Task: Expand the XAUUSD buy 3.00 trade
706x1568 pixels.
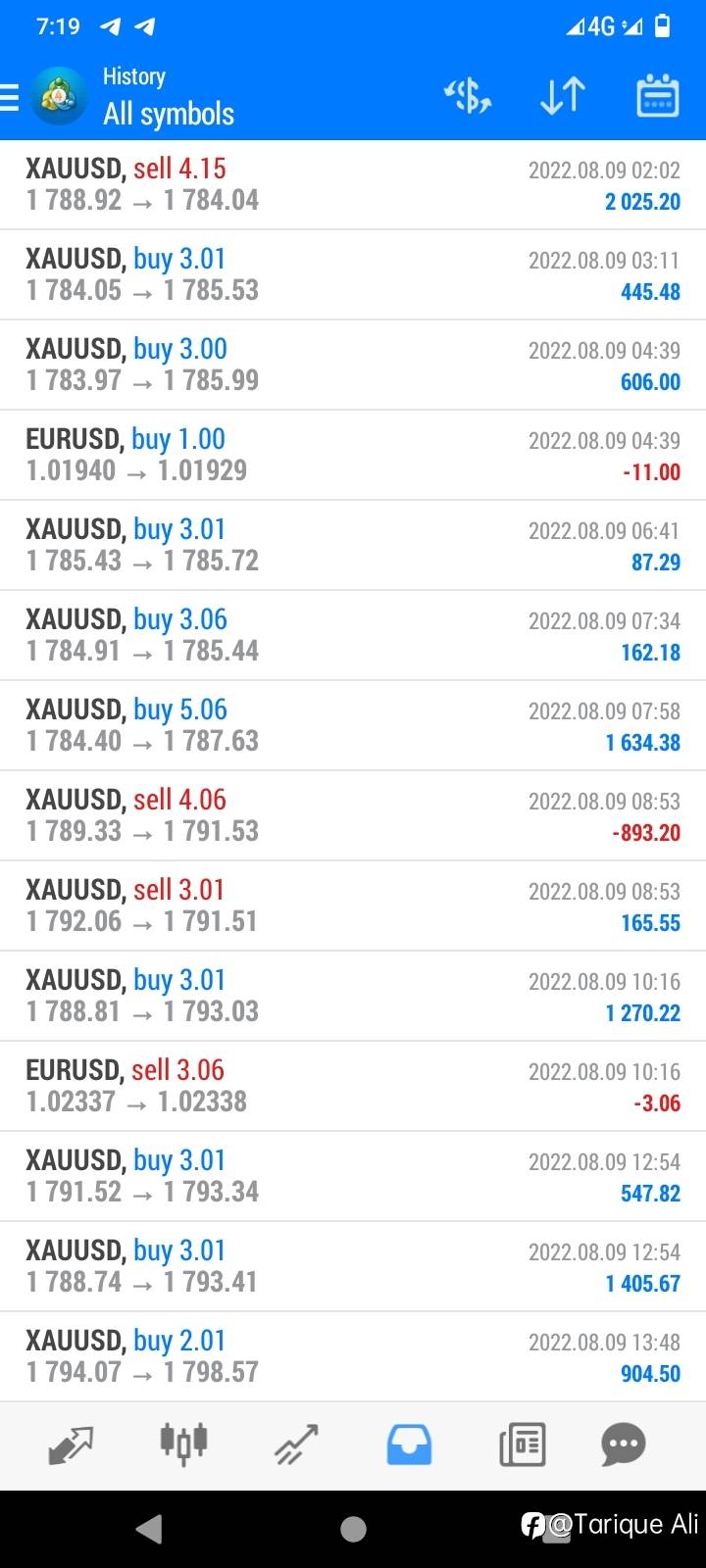Action: [x=353, y=365]
